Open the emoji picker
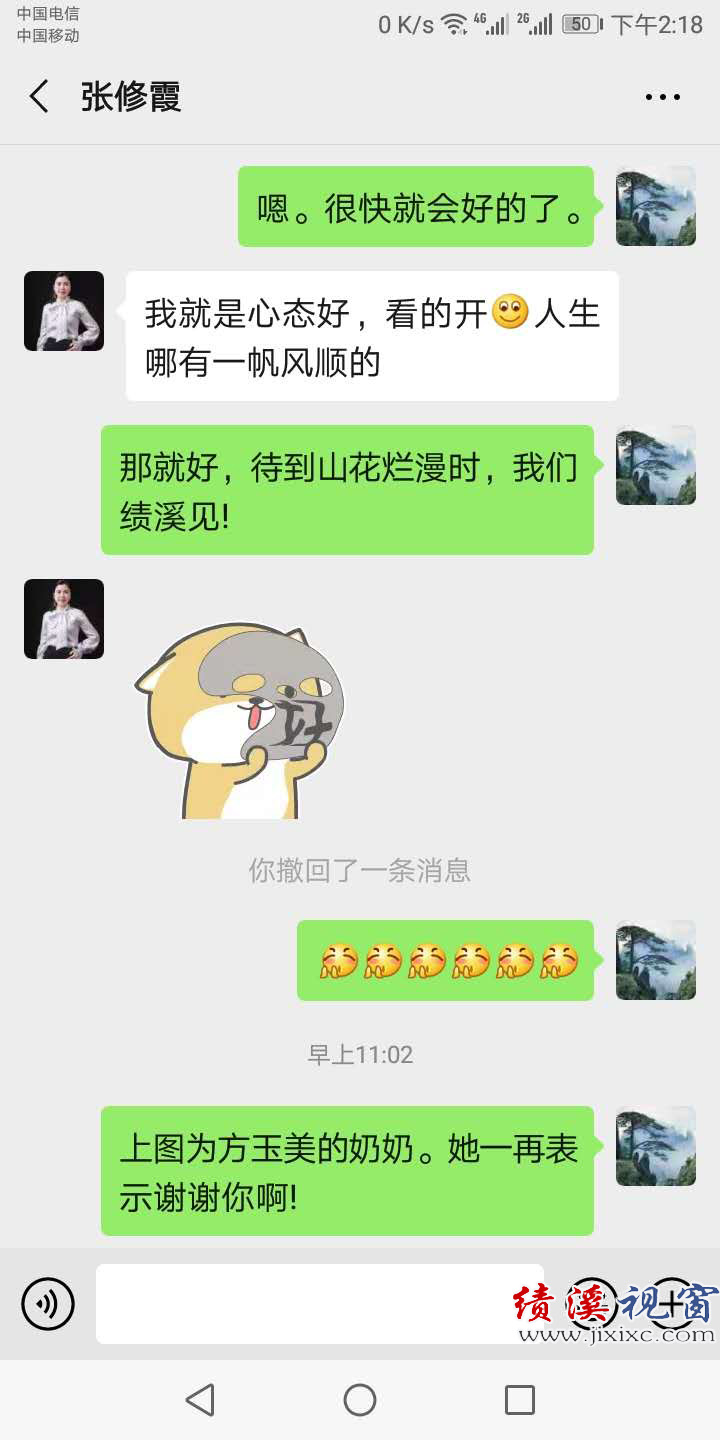The width and height of the screenshot is (720, 1440). point(592,1303)
